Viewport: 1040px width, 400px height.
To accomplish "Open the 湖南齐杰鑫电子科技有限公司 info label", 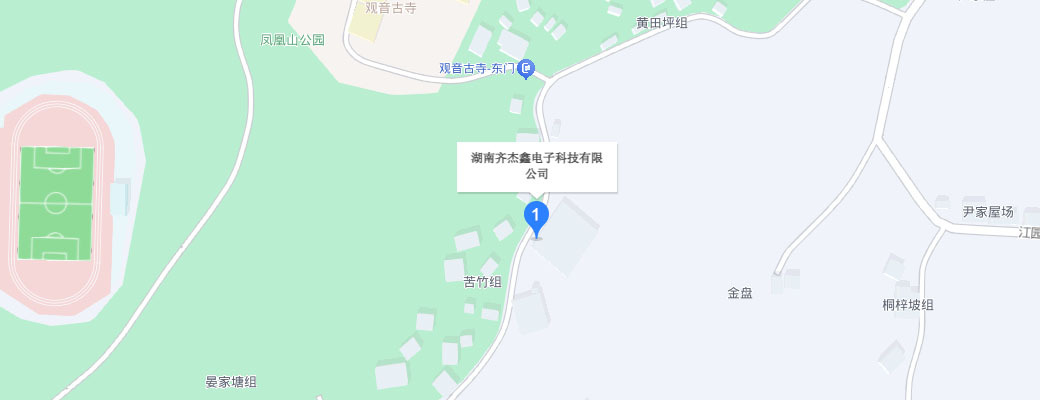I will (x=537, y=166).
